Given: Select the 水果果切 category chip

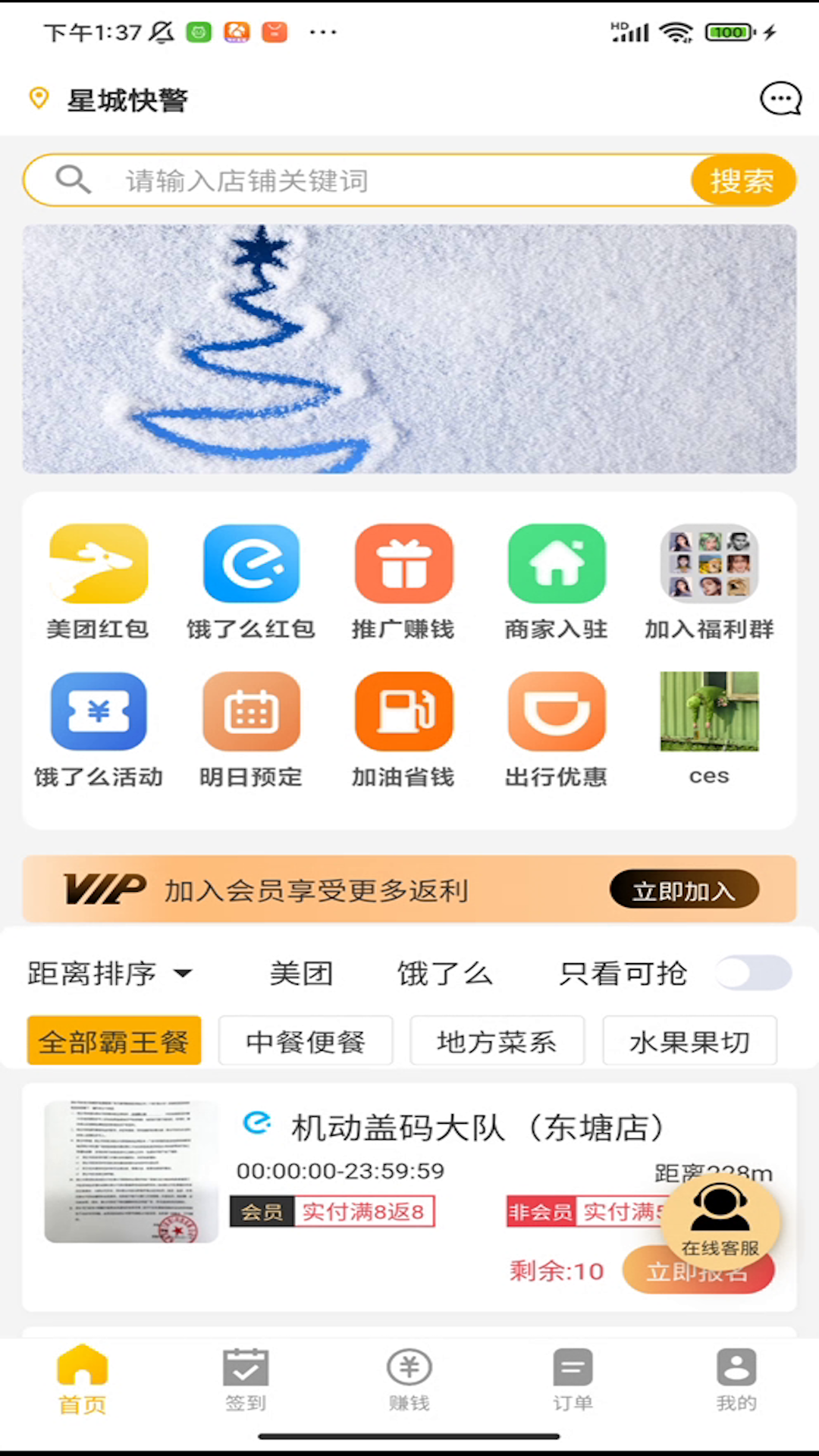Looking at the screenshot, I should tap(689, 1042).
